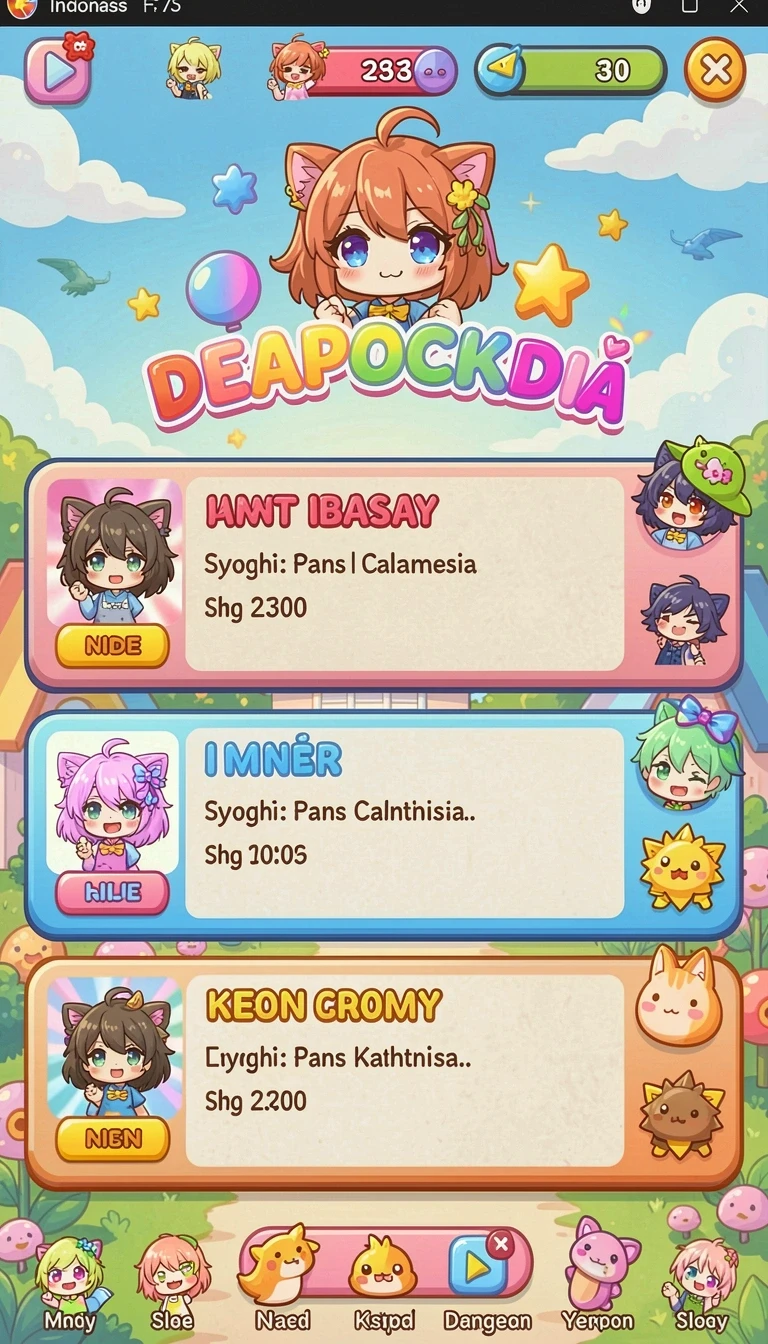Open the Keon Cromy card
Screen dimensions: 768x1344
point(384,1072)
